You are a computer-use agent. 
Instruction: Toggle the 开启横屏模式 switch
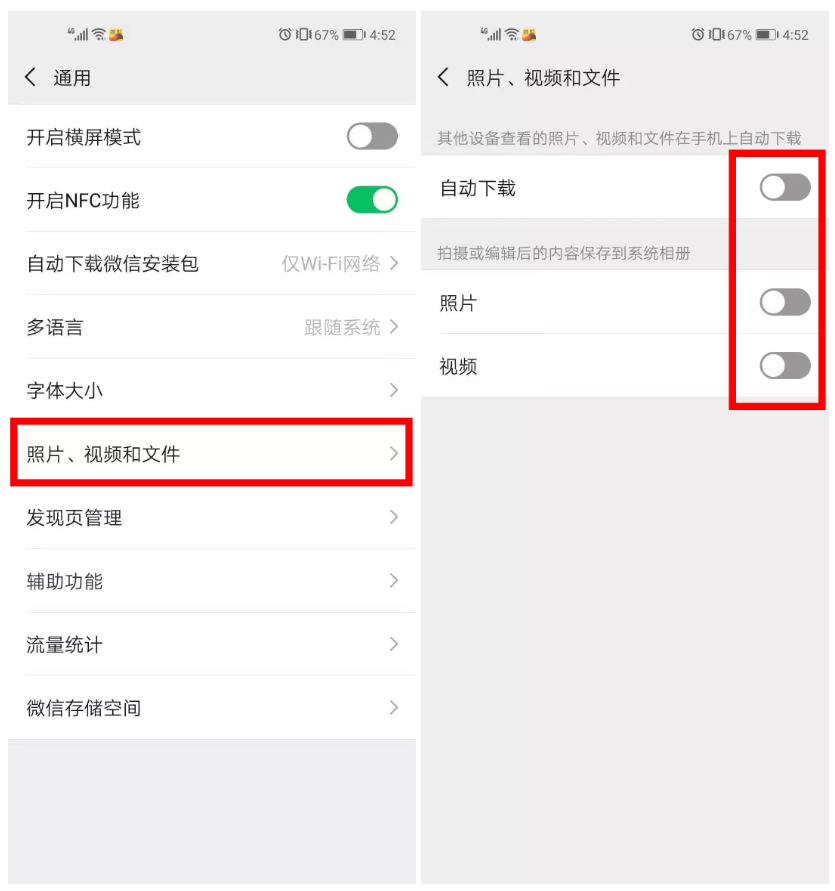(x=372, y=137)
